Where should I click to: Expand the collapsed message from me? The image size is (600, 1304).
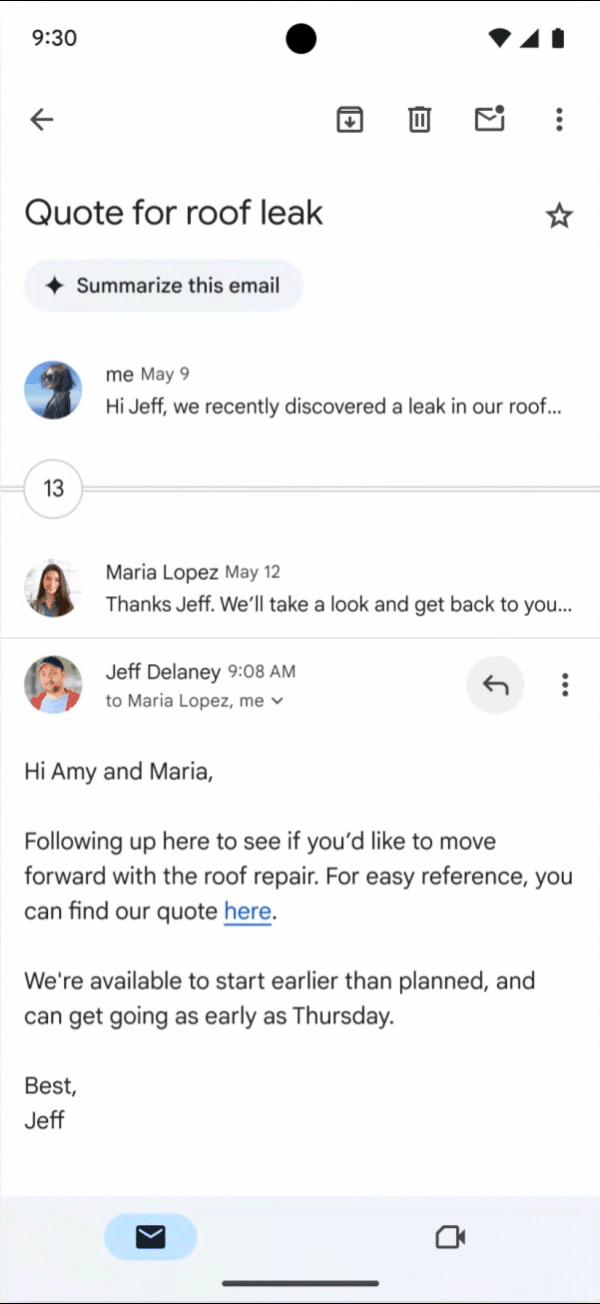tap(330, 391)
